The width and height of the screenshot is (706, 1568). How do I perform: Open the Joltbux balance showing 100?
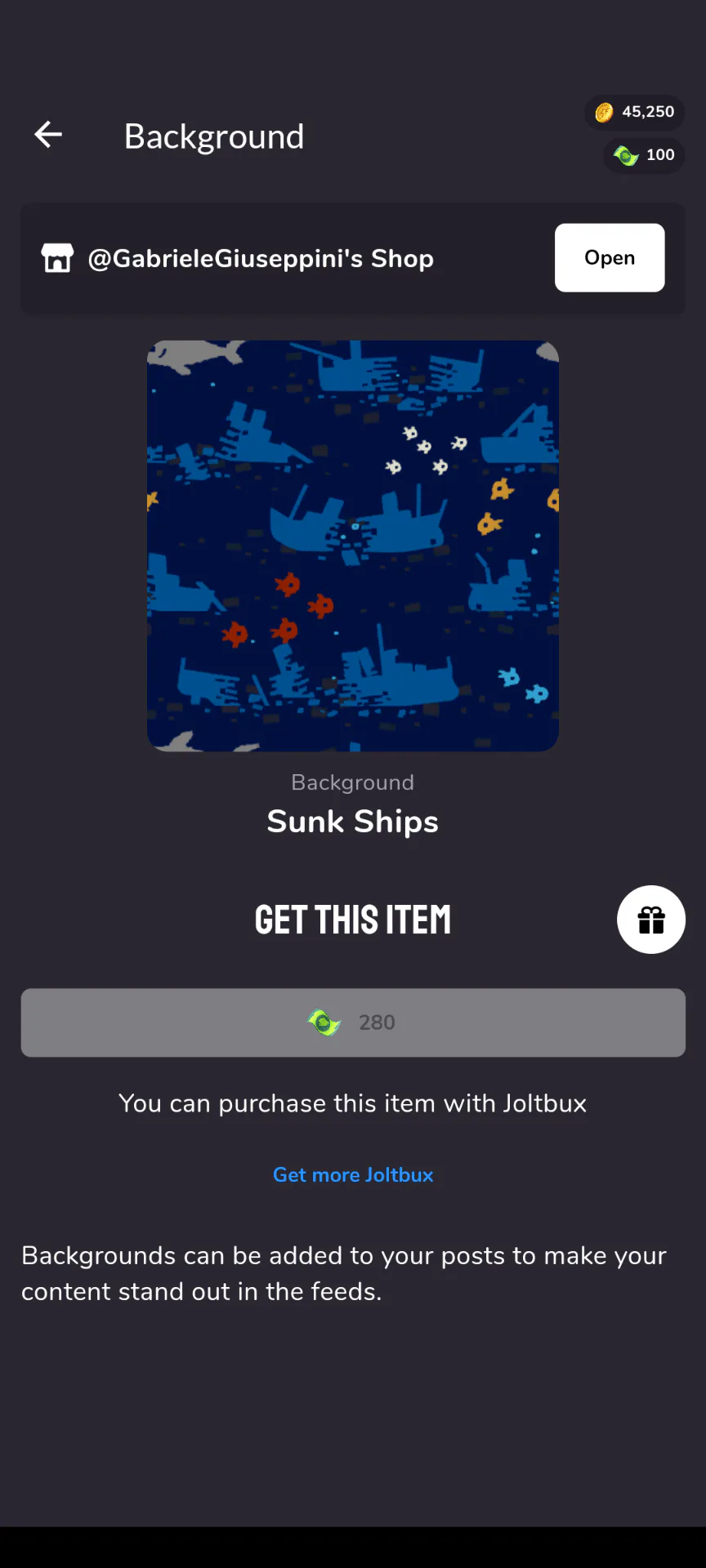(x=644, y=155)
